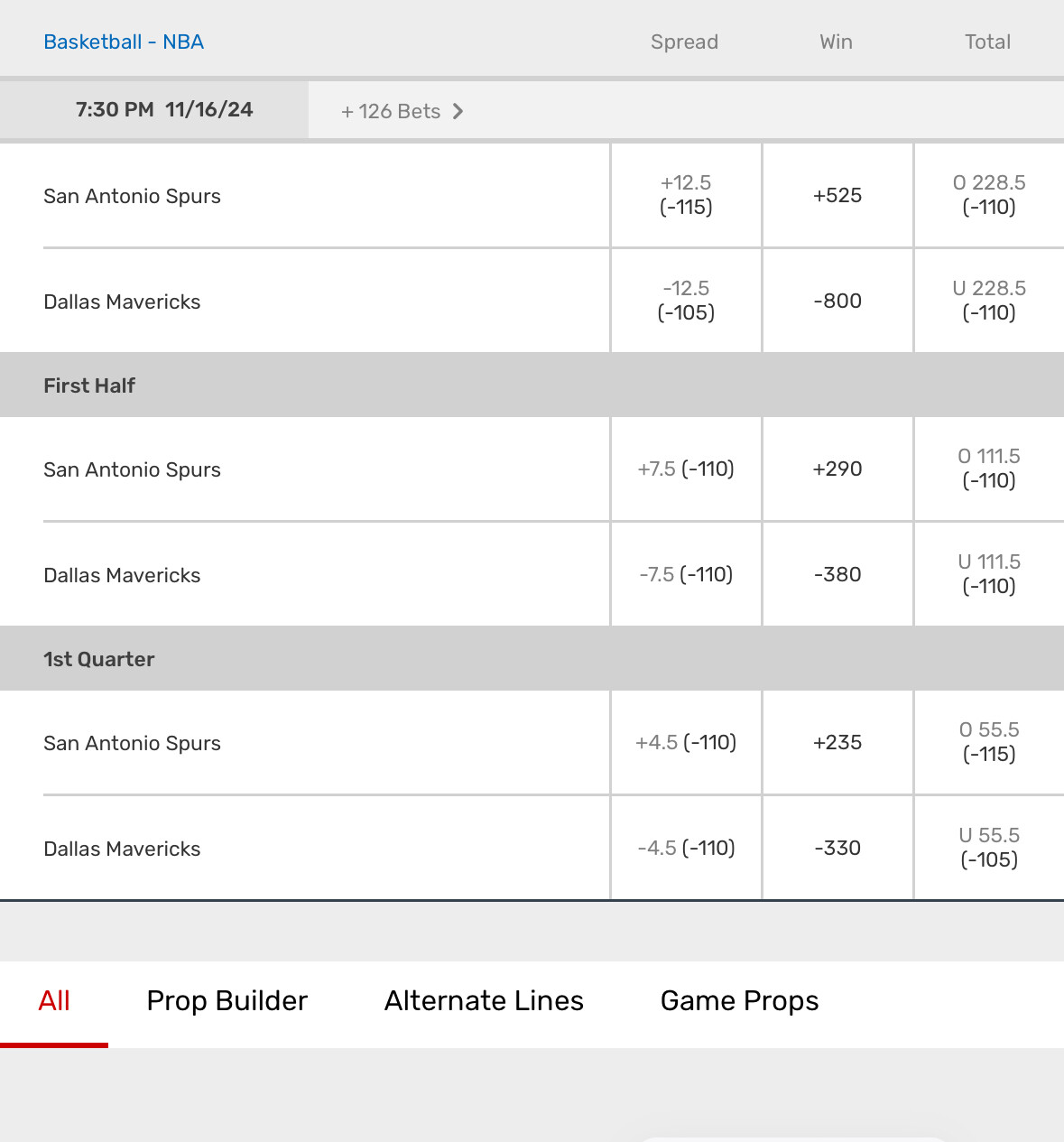Pick Spurs +290 first half moneyline

pos(837,469)
